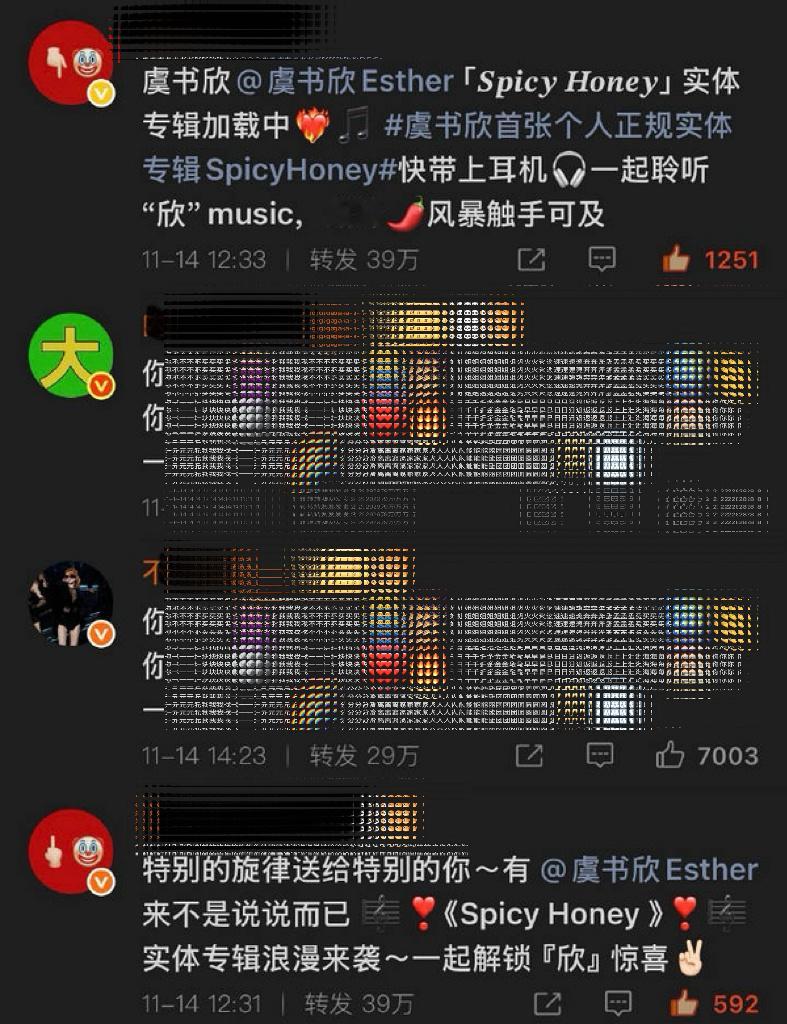Like the post showing 7003 likes
This screenshot has width=787, height=1024.
670,758
